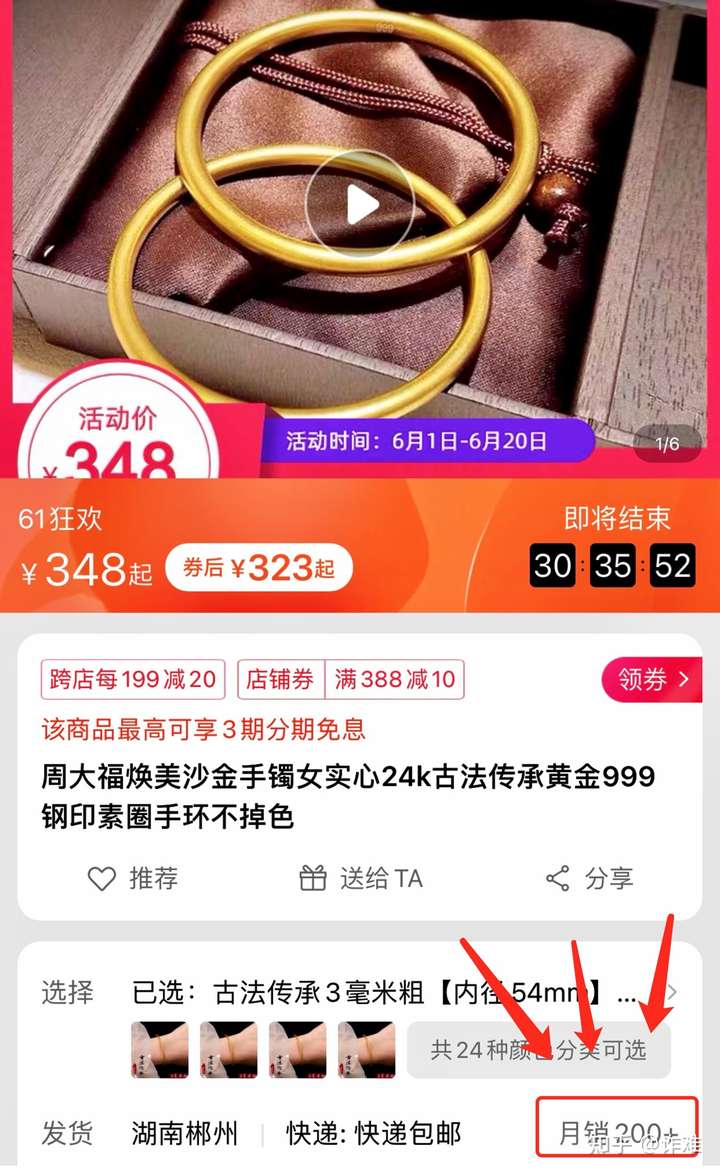Open the 选择 specification selection row
Image resolution: width=720 pixels, height=1174 pixels.
point(400,993)
